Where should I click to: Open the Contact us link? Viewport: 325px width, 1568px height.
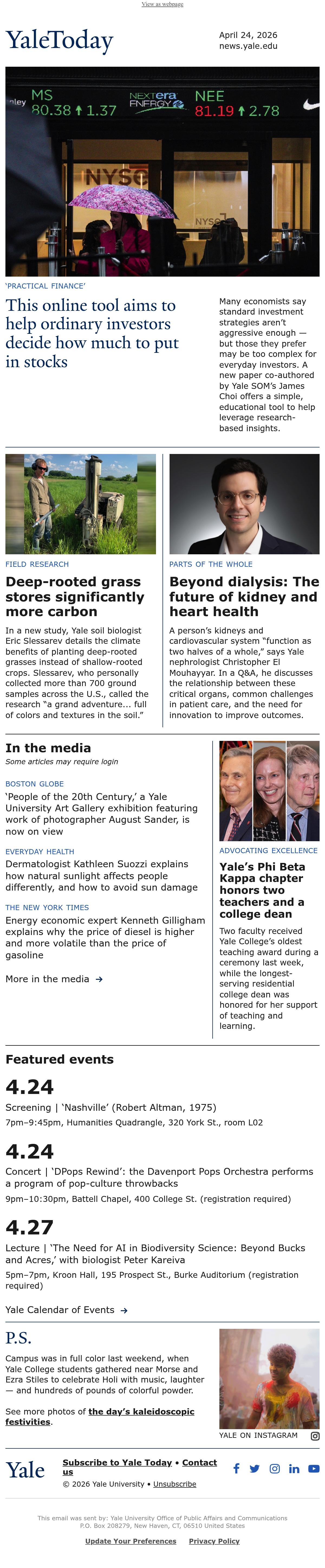tap(140, 1467)
